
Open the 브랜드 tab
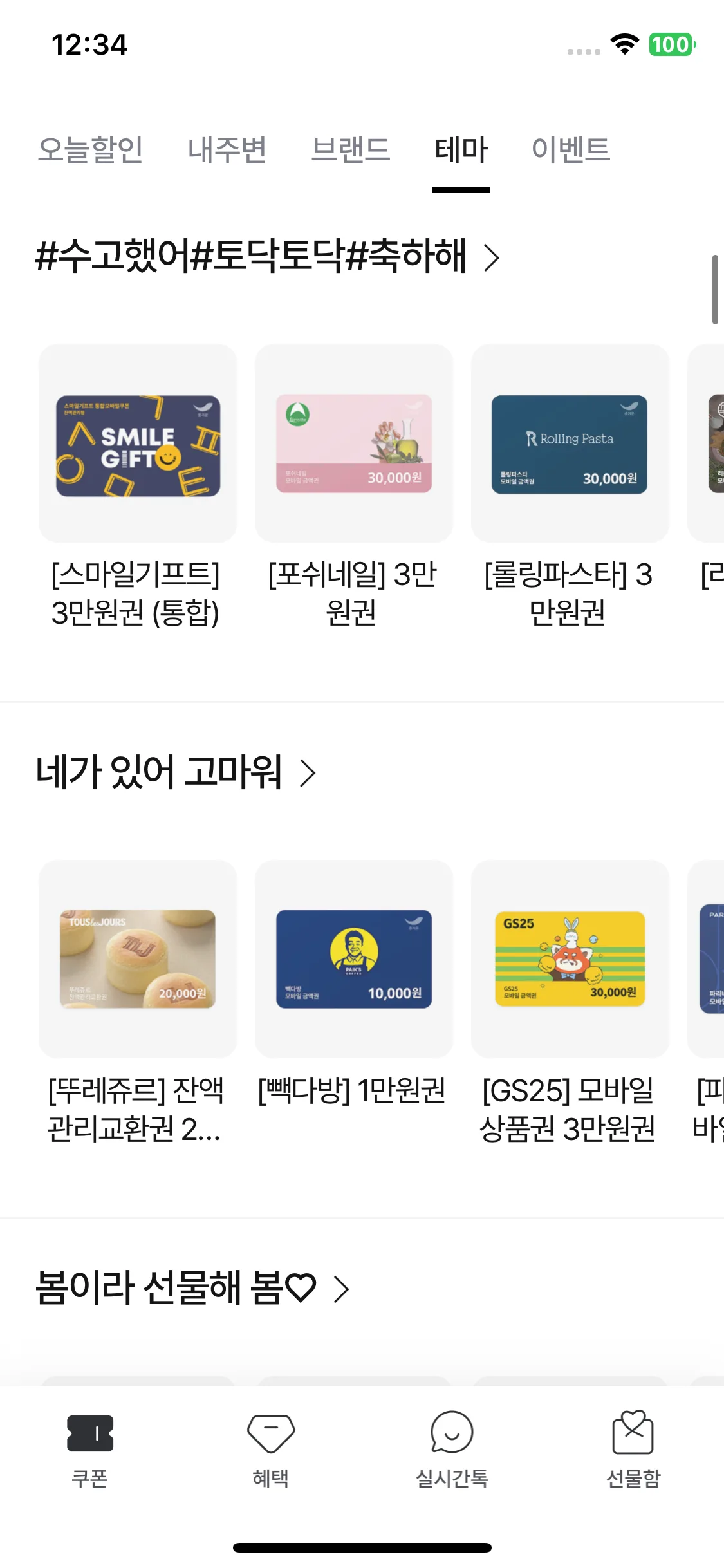351,150
